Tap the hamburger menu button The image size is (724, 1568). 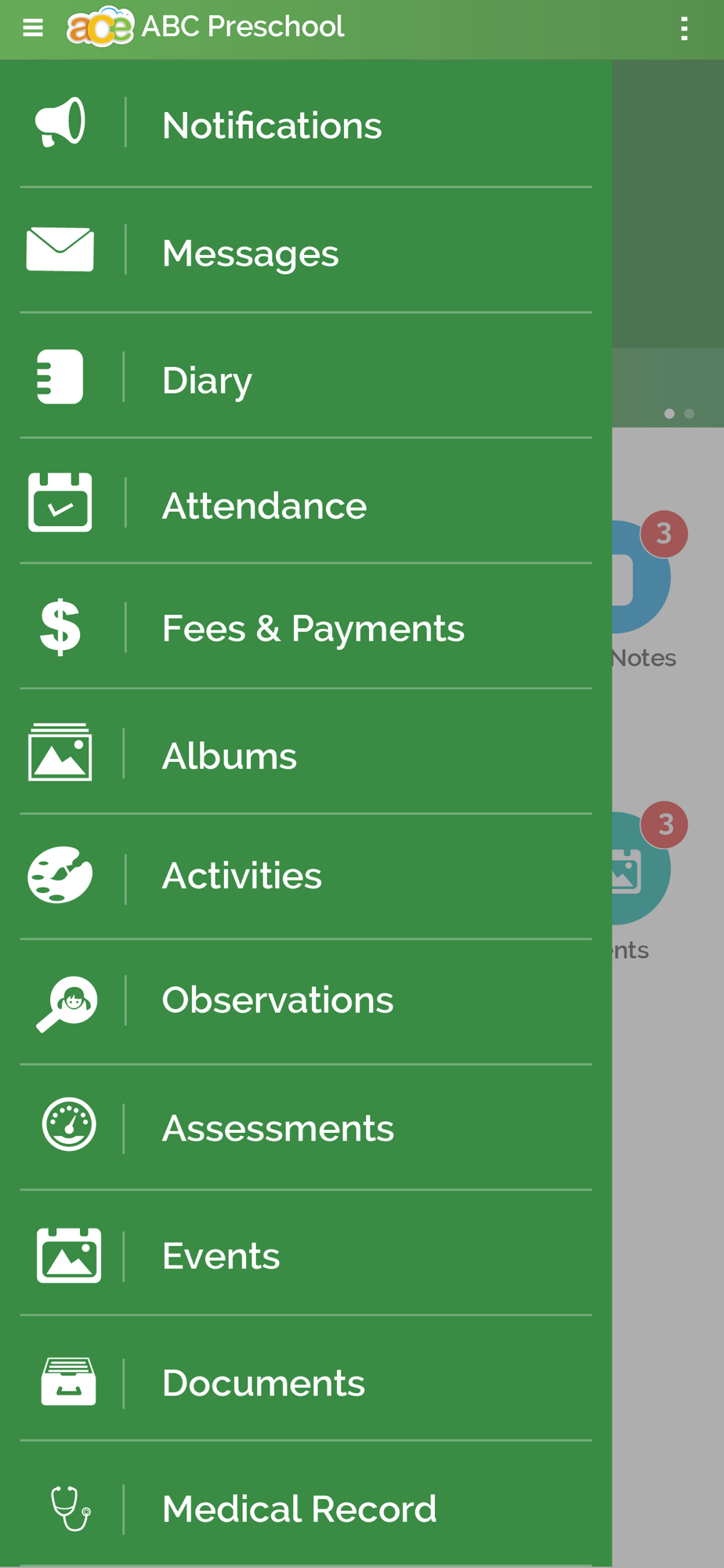[x=33, y=28]
